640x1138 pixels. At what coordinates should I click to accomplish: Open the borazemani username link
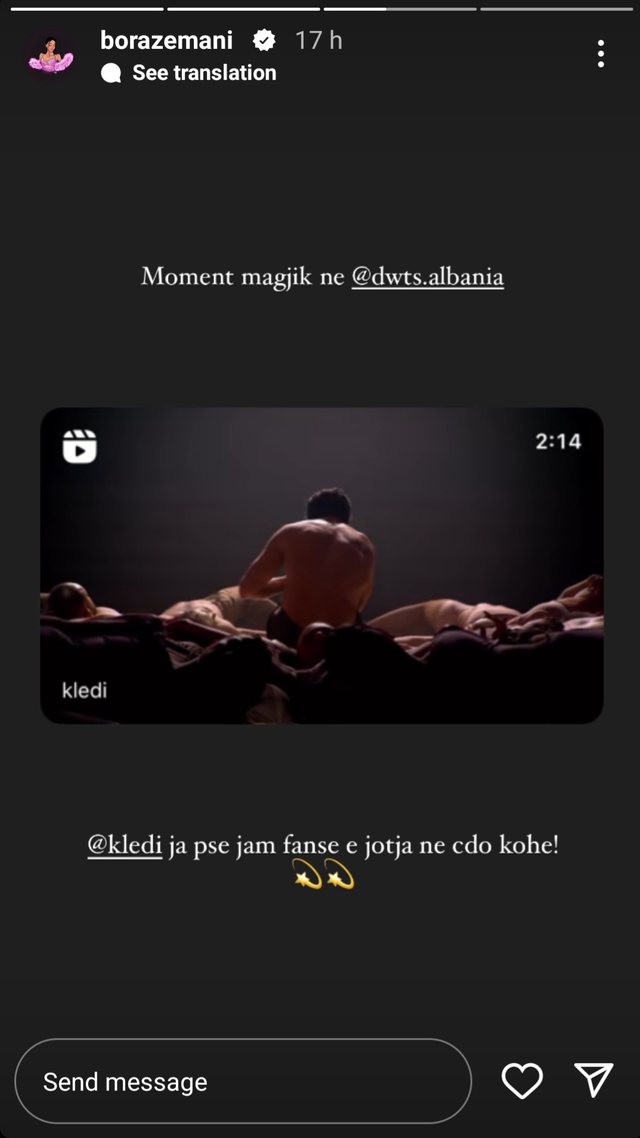click(x=166, y=40)
